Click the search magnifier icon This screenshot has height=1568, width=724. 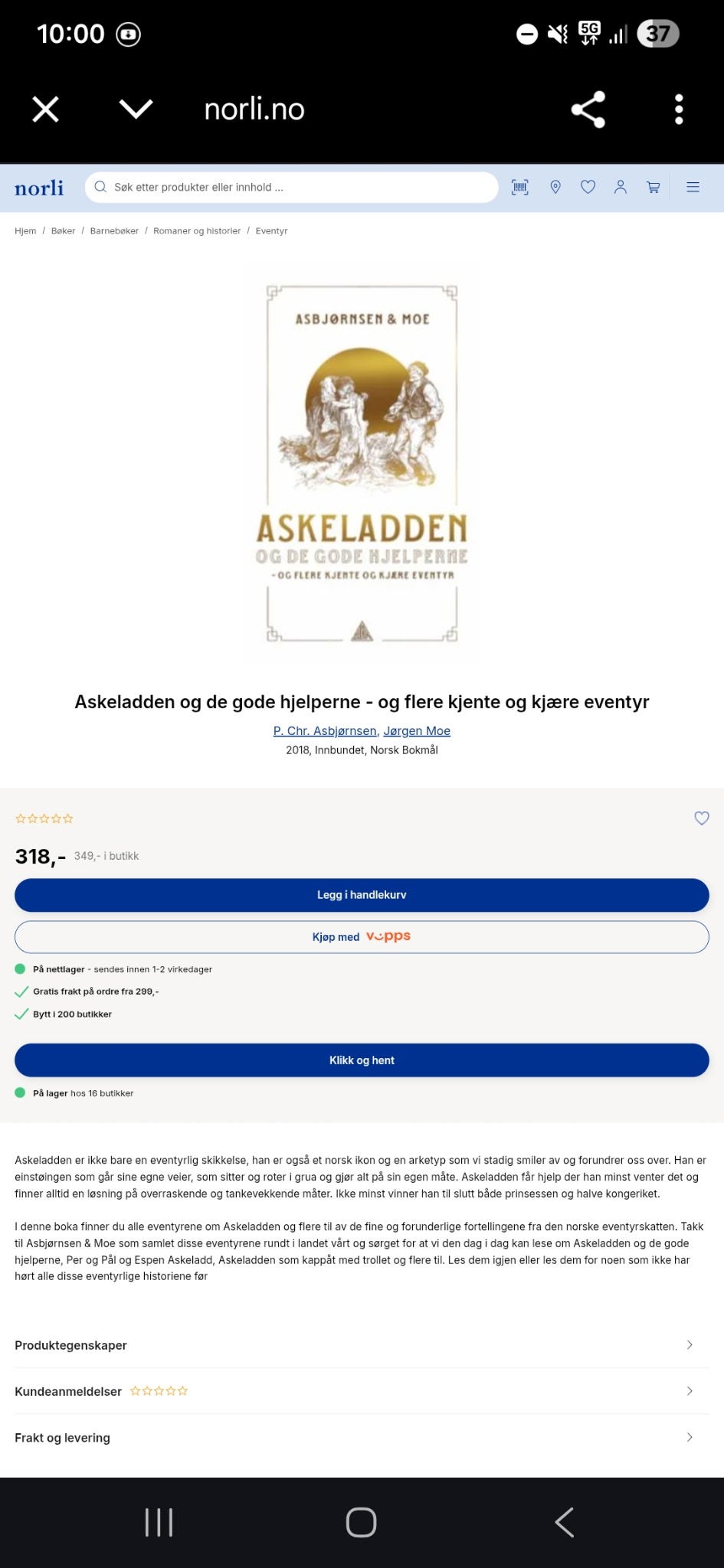pyautogui.click(x=100, y=187)
